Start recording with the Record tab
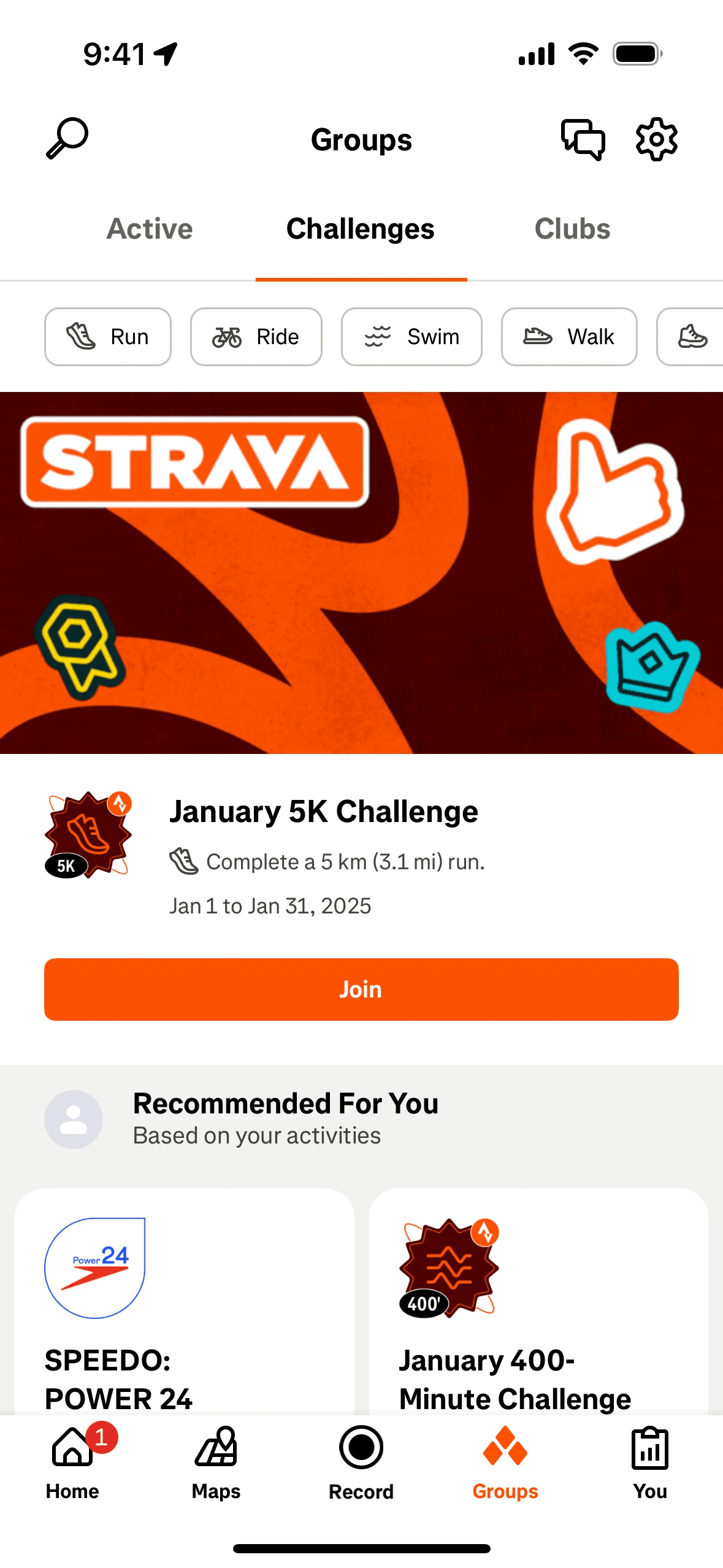The height and width of the screenshot is (1568, 723). pos(361,1462)
